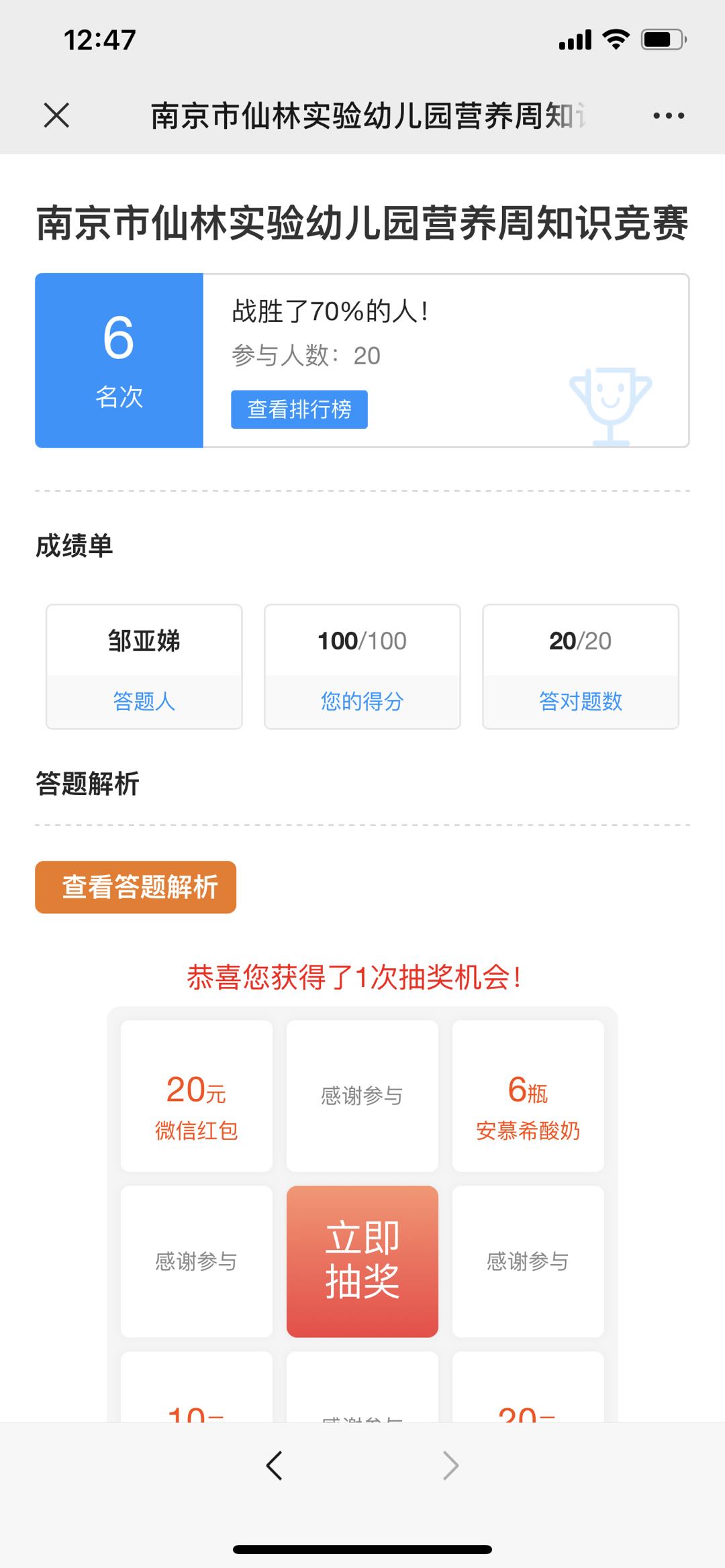725x1568 pixels.
Task: Open the three-dot more options menu
Action: [x=669, y=115]
